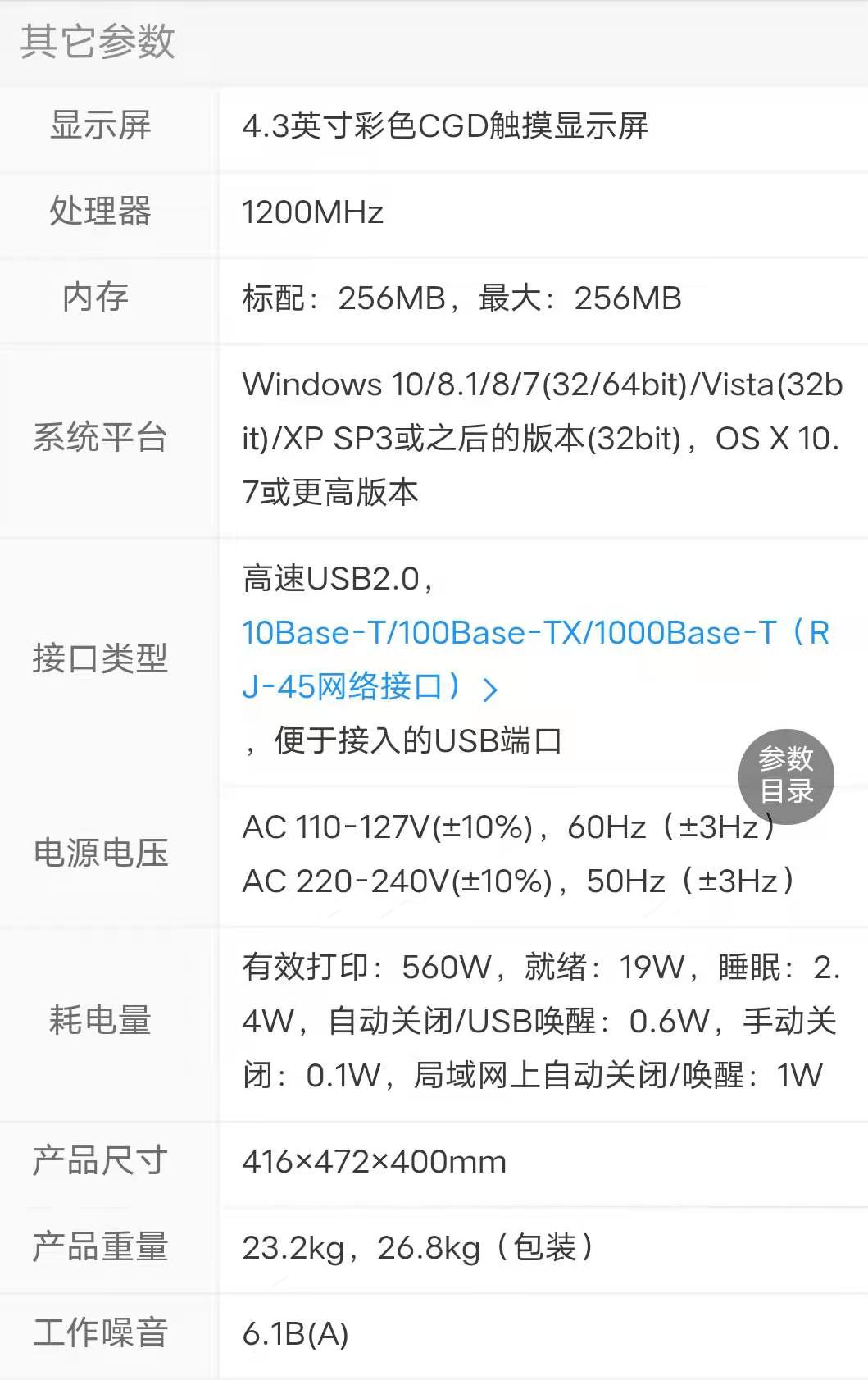Open the 10Base-T/100Base-TX network interface link
Viewport: 868px width, 1380px height.
click(x=508, y=633)
